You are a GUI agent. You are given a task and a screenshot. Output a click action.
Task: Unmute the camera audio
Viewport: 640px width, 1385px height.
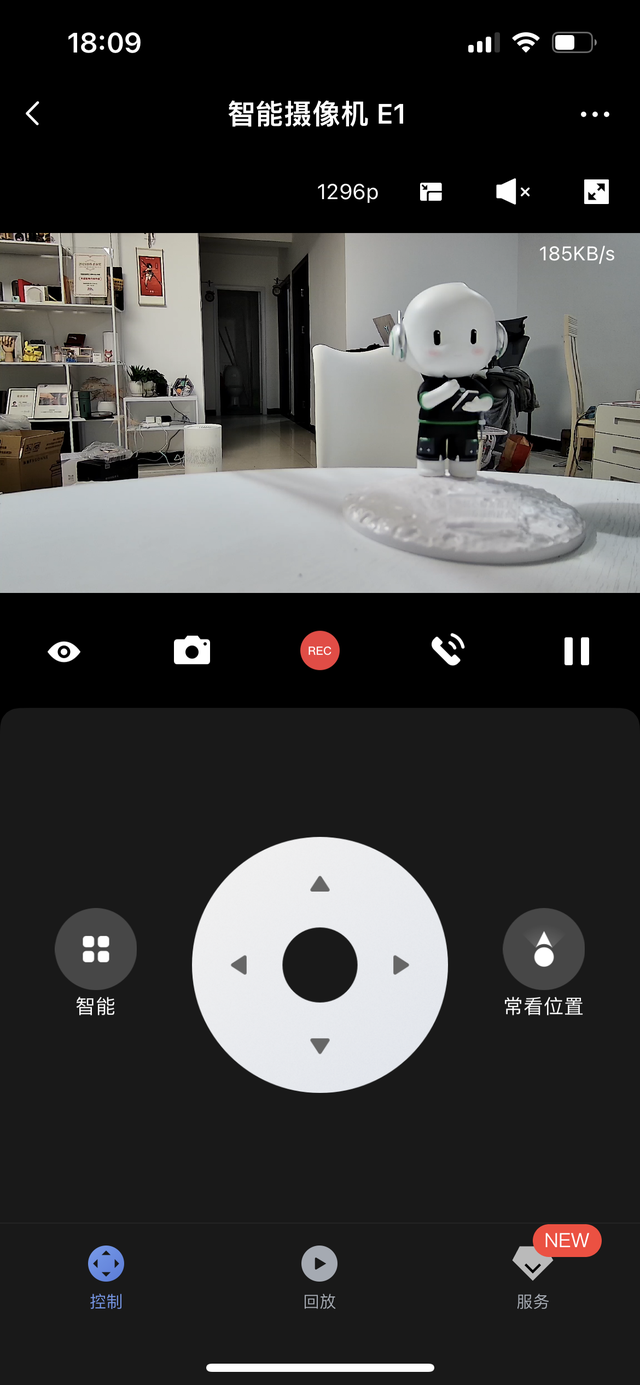(x=513, y=192)
